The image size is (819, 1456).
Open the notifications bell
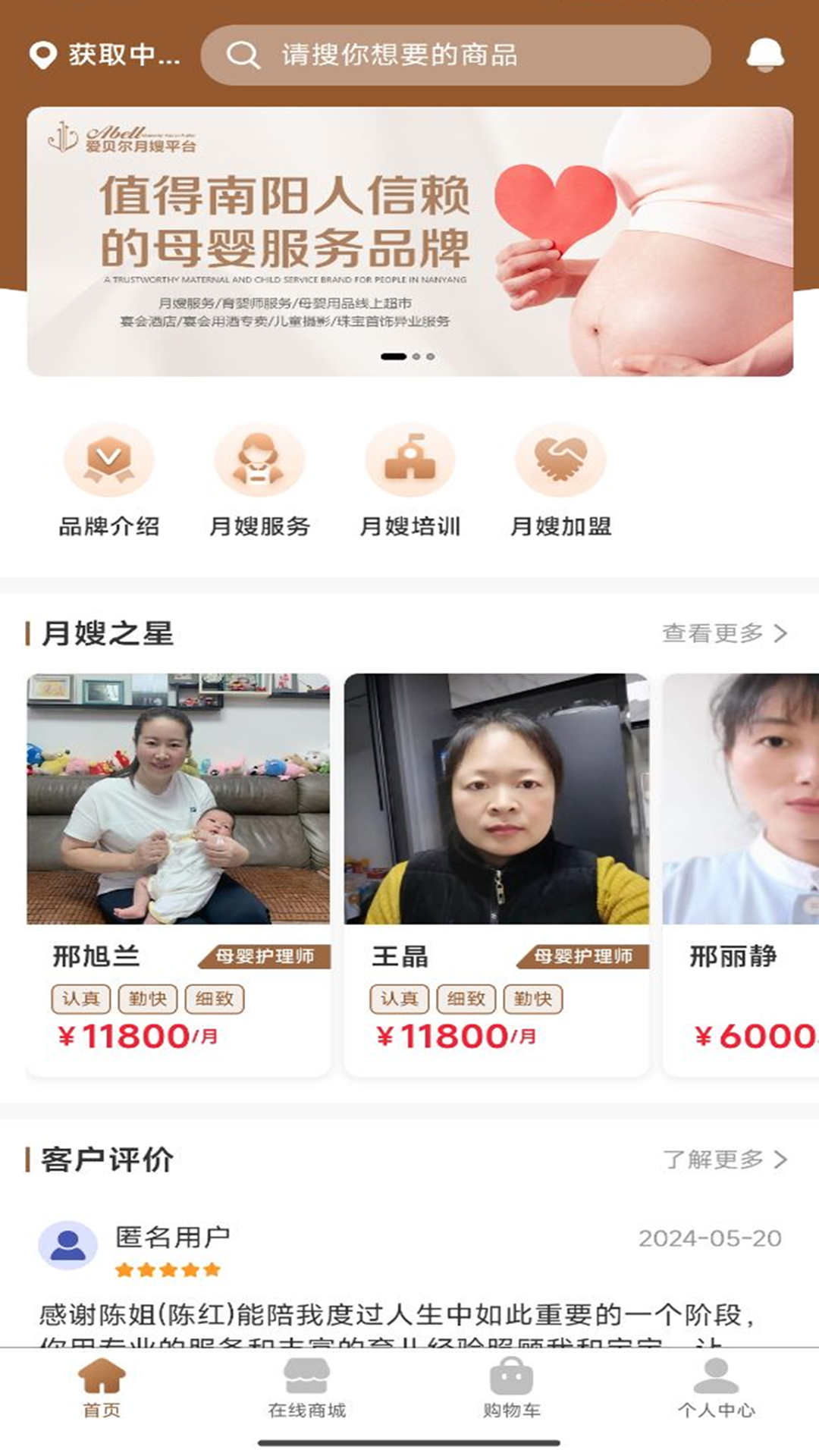764,55
